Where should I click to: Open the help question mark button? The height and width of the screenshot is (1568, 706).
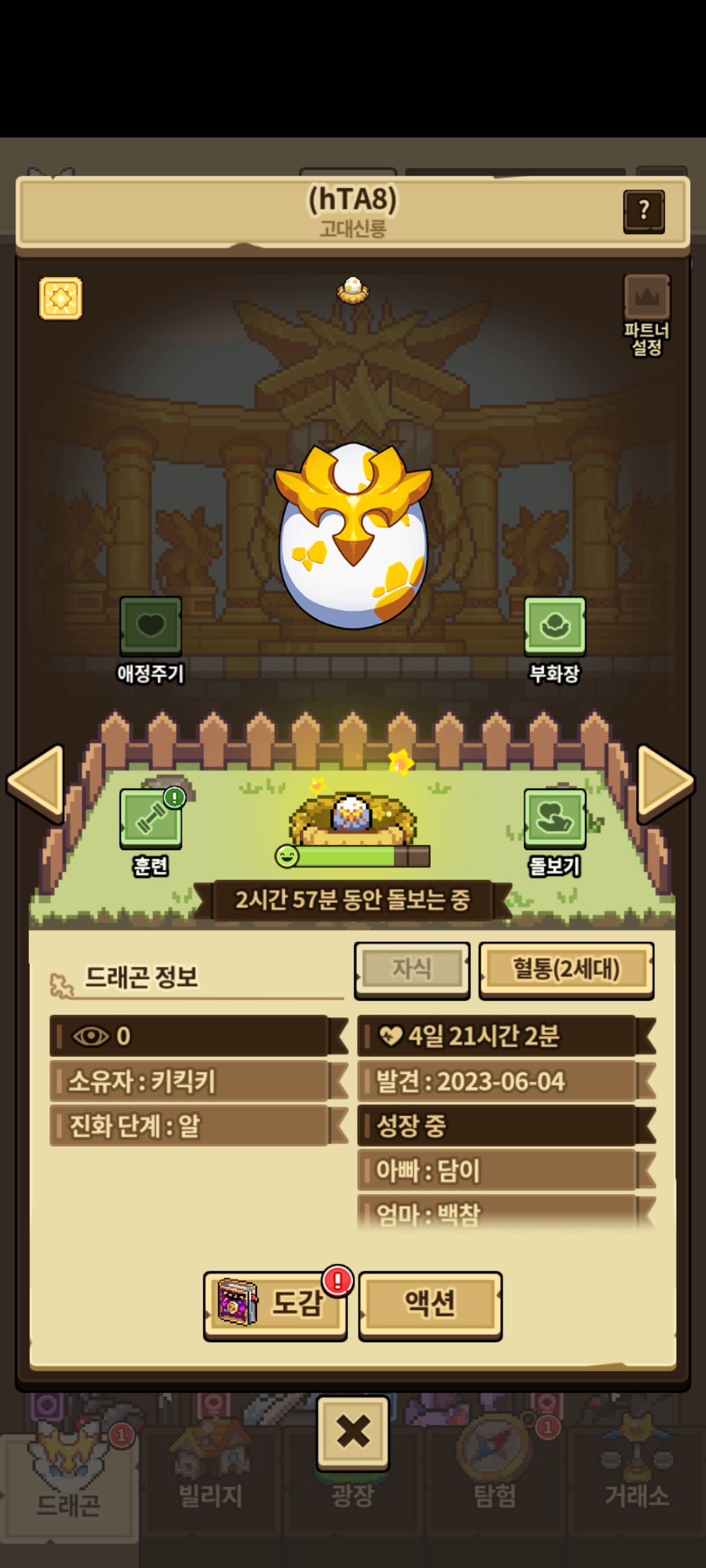point(644,211)
